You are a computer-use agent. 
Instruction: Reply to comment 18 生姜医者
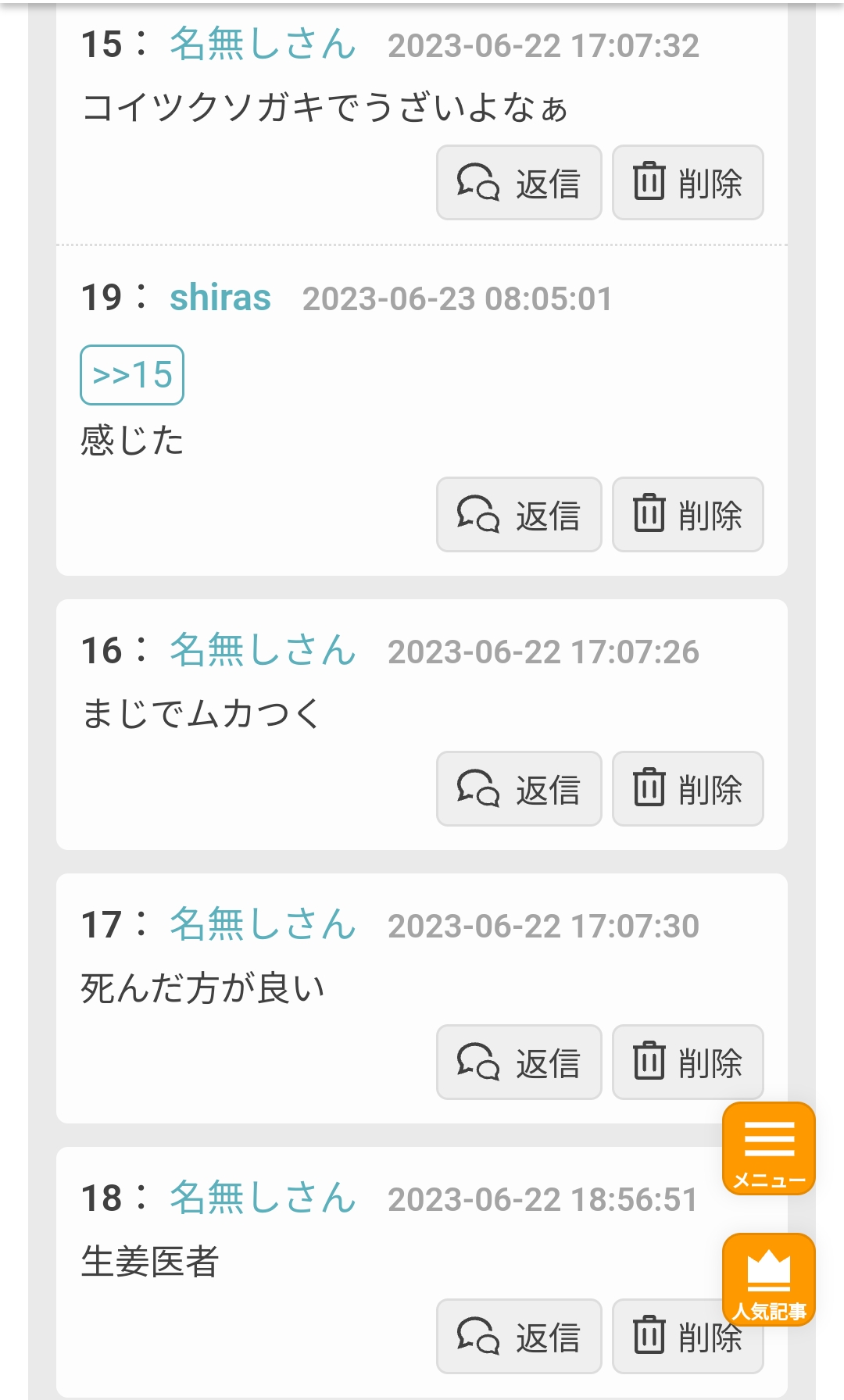pos(519,1337)
